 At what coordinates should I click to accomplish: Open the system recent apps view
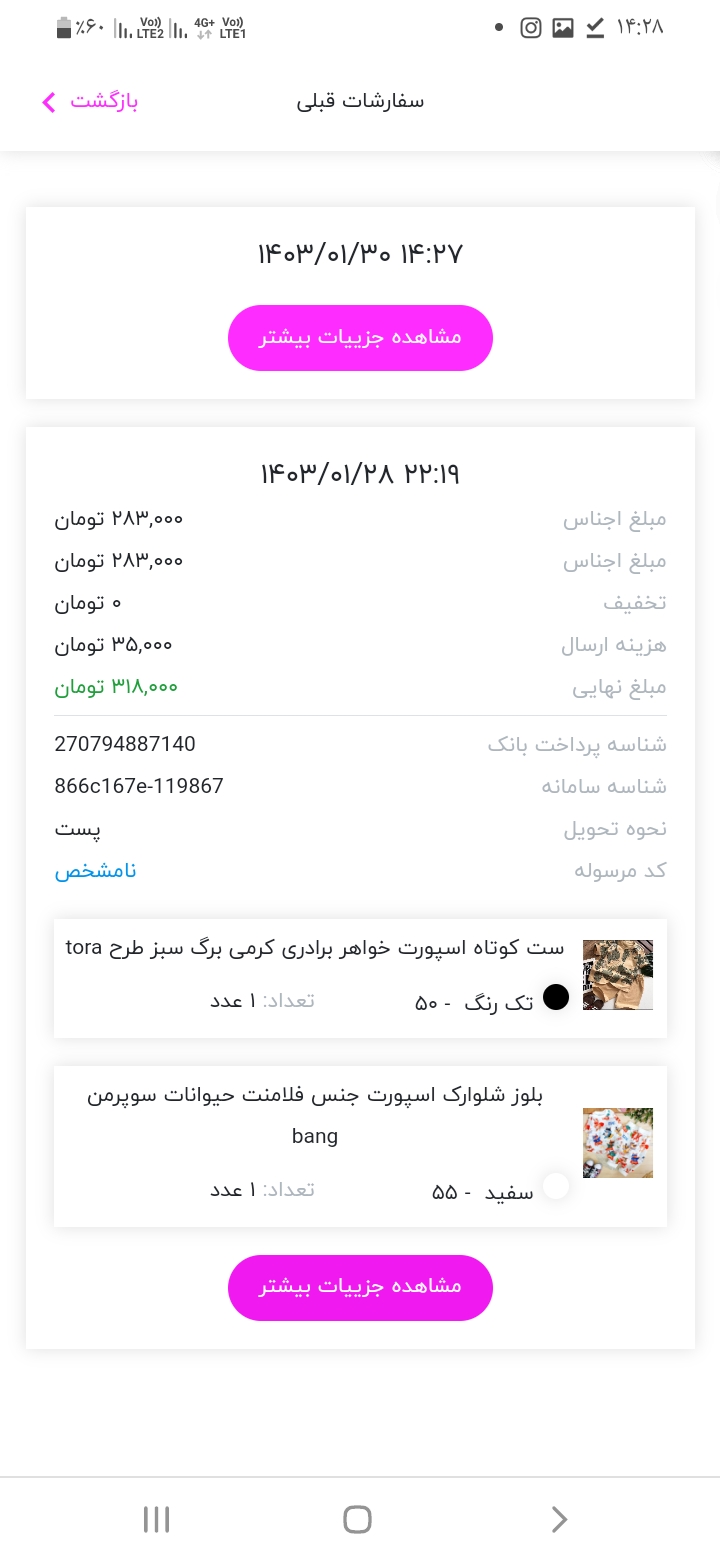[157, 1520]
